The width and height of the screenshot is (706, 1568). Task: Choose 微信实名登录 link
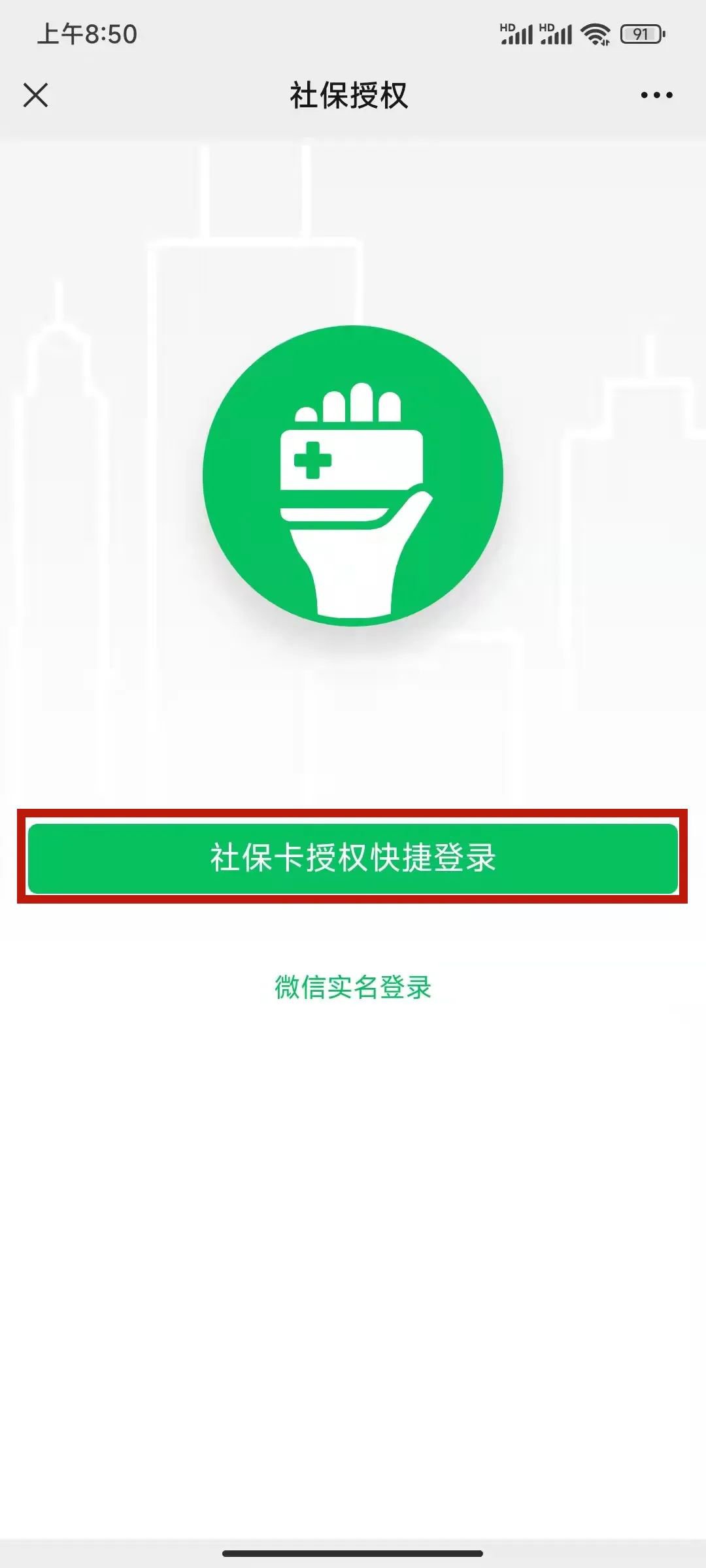[352, 987]
